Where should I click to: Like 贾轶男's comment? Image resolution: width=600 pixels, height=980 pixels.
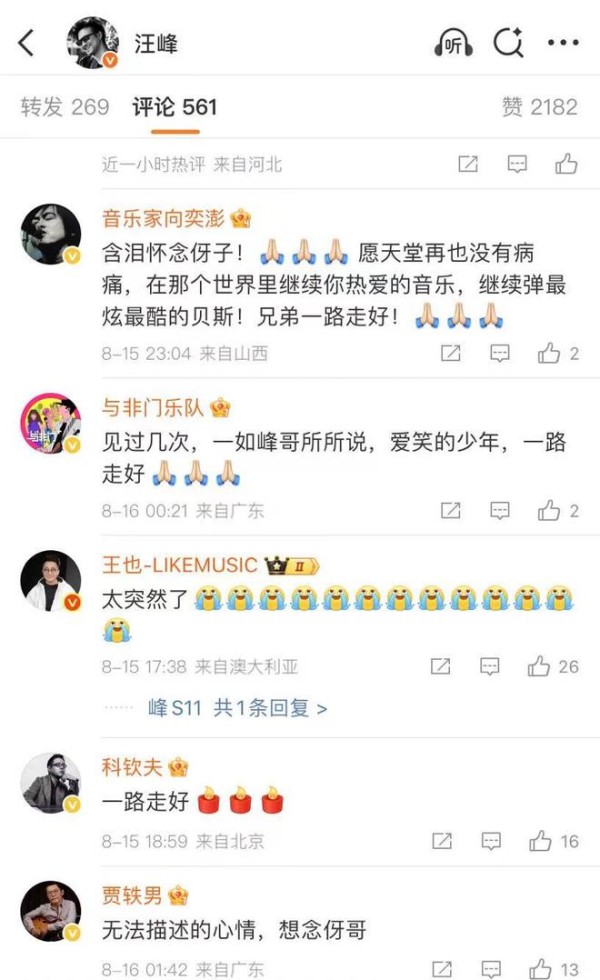(540, 968)
